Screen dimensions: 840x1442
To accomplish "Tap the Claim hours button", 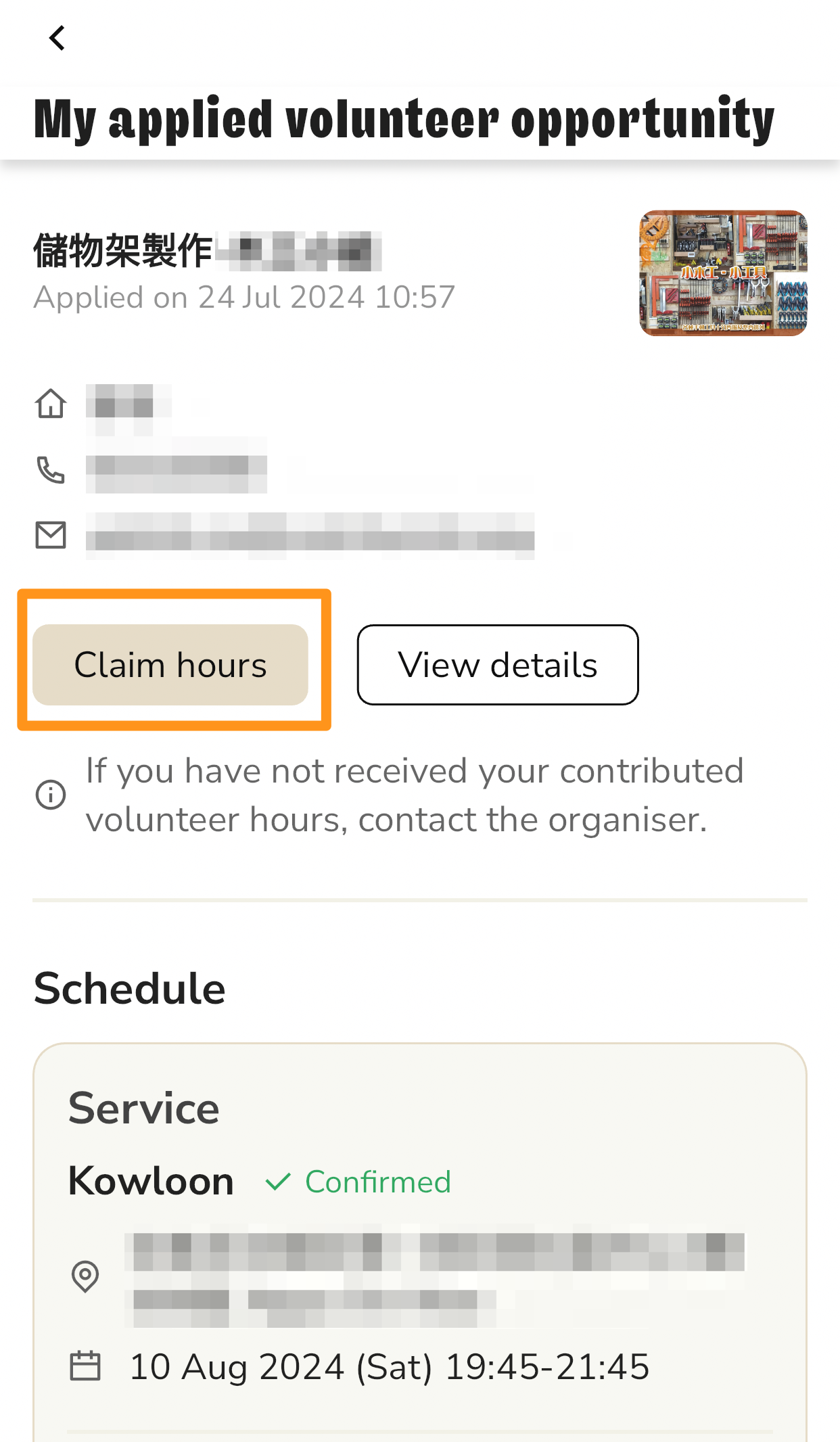I will 170,665.
